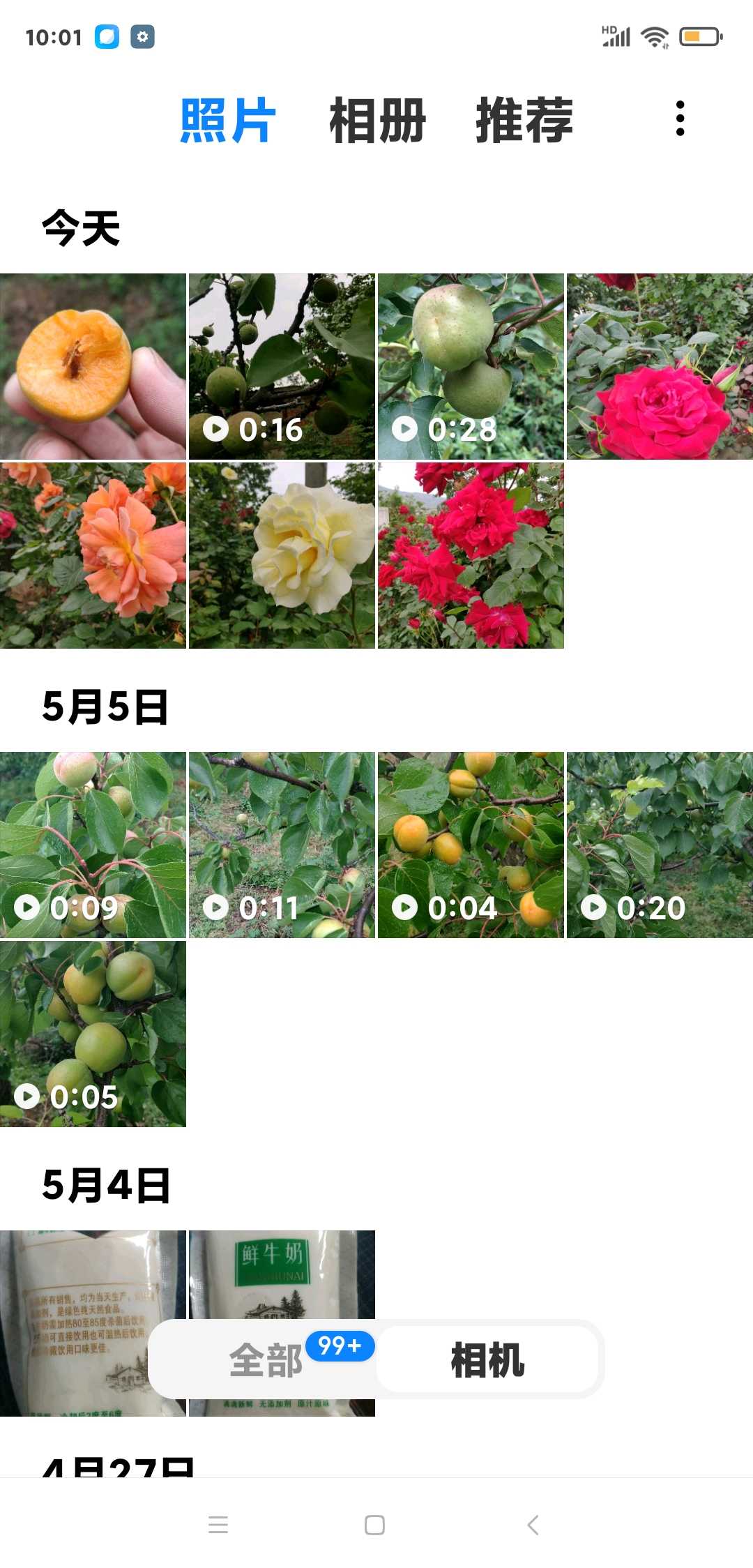Play the 0:11 video from 5月5日

282,845
